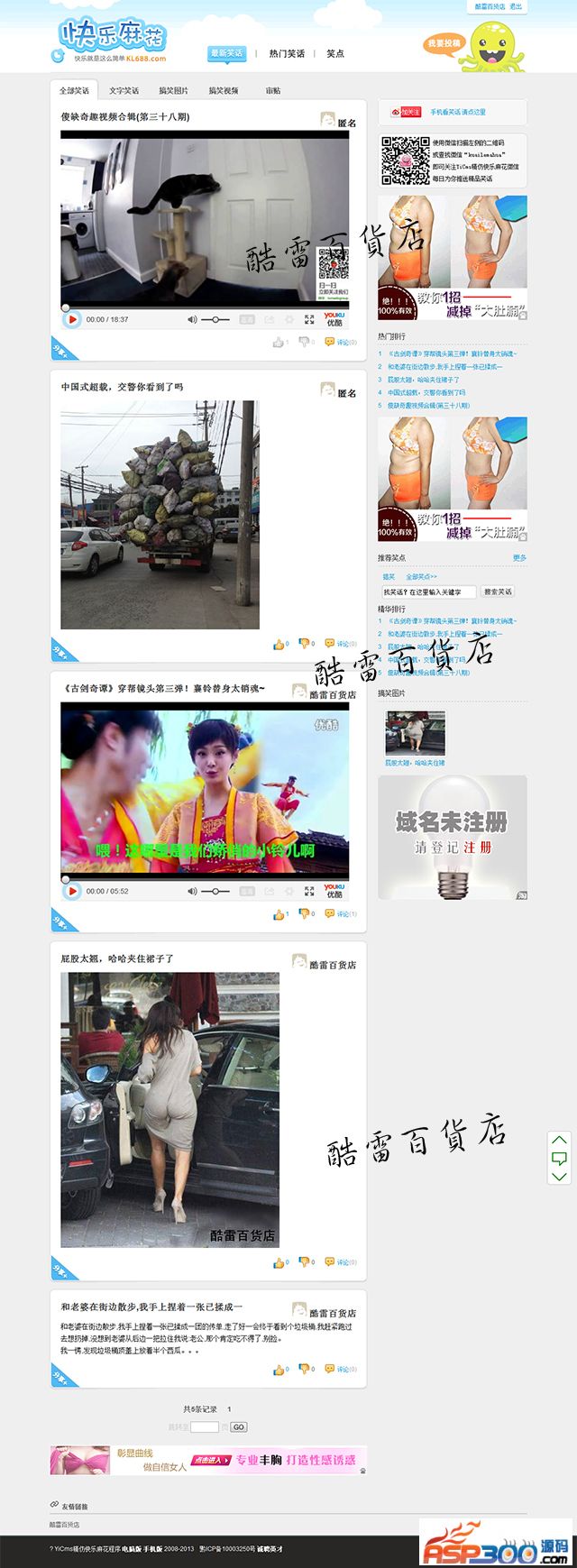Dislike the 和老婆在街边散步 post
The height and width of the screenshot is (1568, 577).
tap(305, 1370)
